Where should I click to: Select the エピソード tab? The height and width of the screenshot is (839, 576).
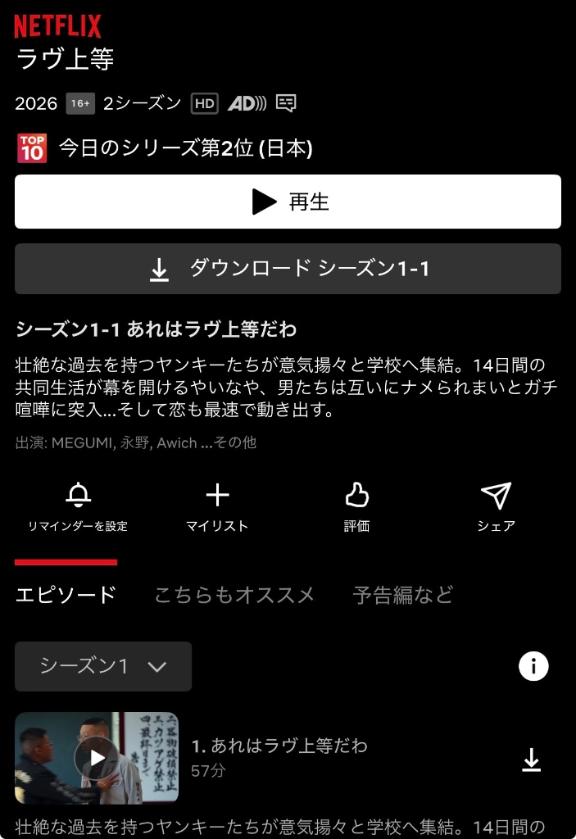[x=66, y=594]
